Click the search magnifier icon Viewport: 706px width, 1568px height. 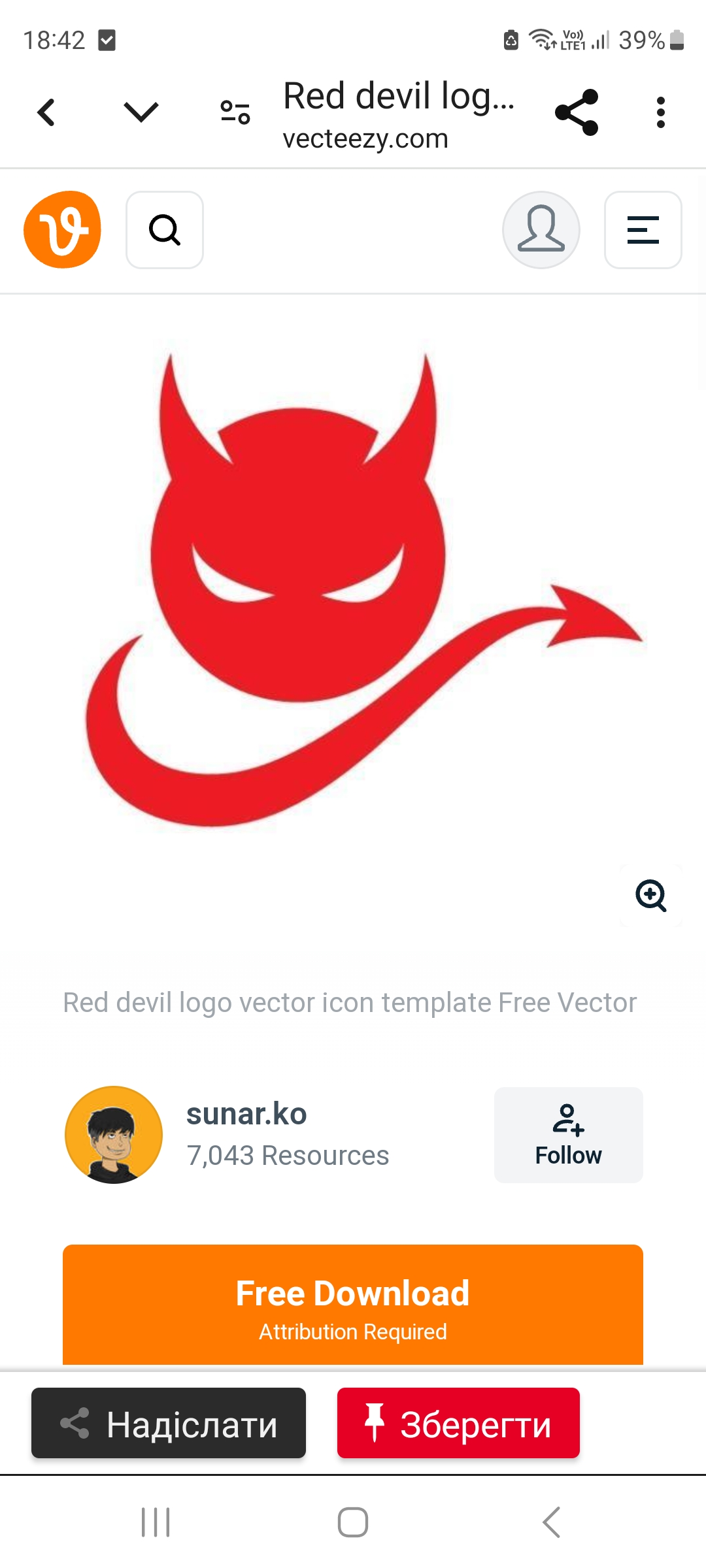point(164,230)
